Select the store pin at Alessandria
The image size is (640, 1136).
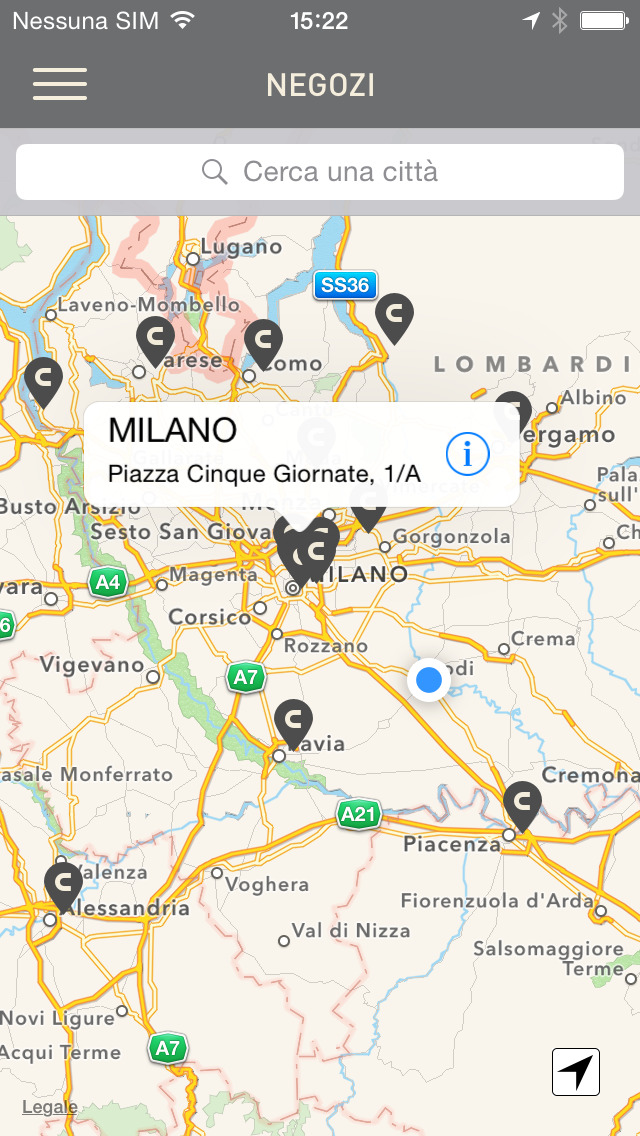64,884
